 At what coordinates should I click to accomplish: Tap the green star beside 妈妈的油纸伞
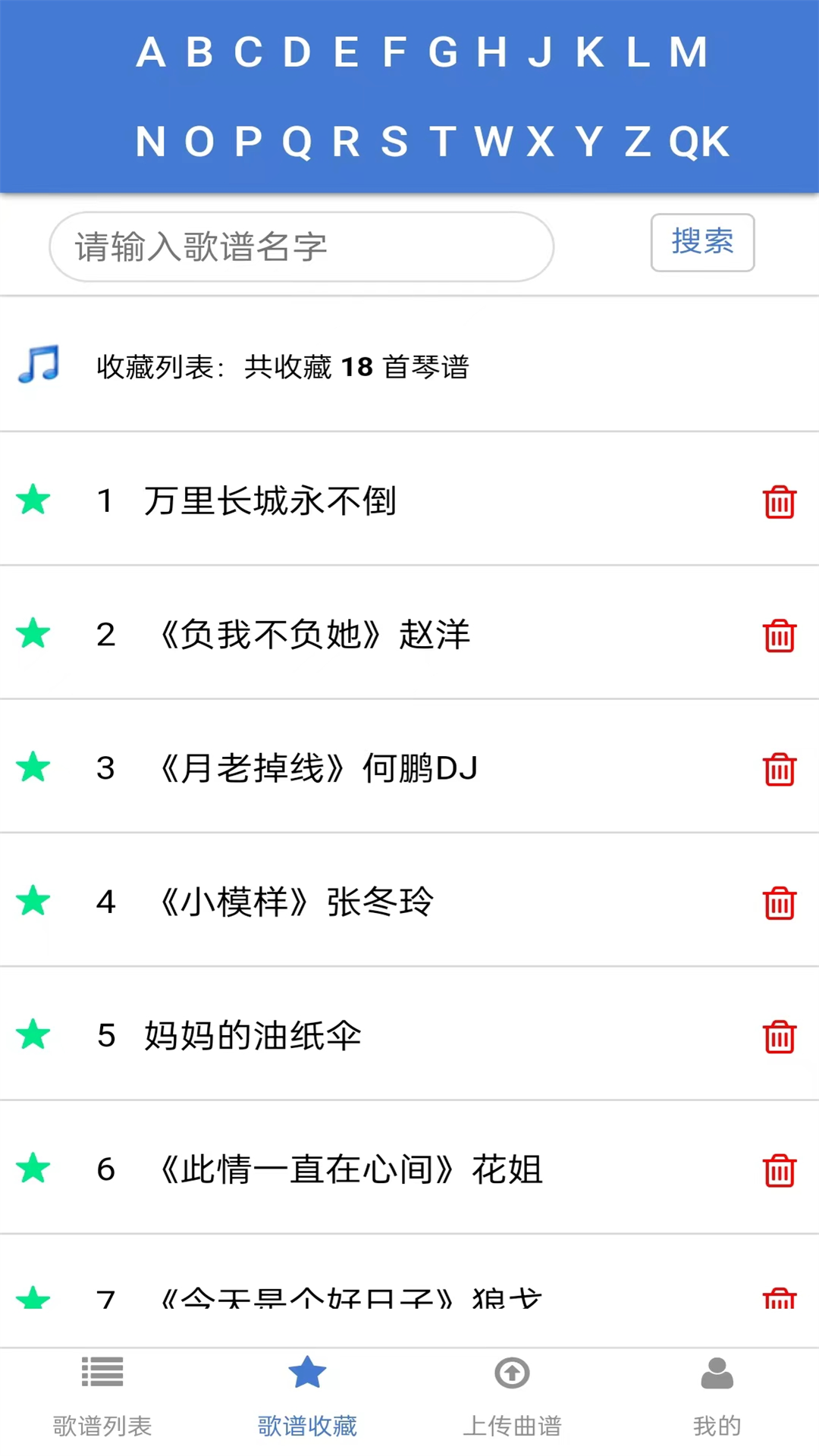click(33, 1037)
